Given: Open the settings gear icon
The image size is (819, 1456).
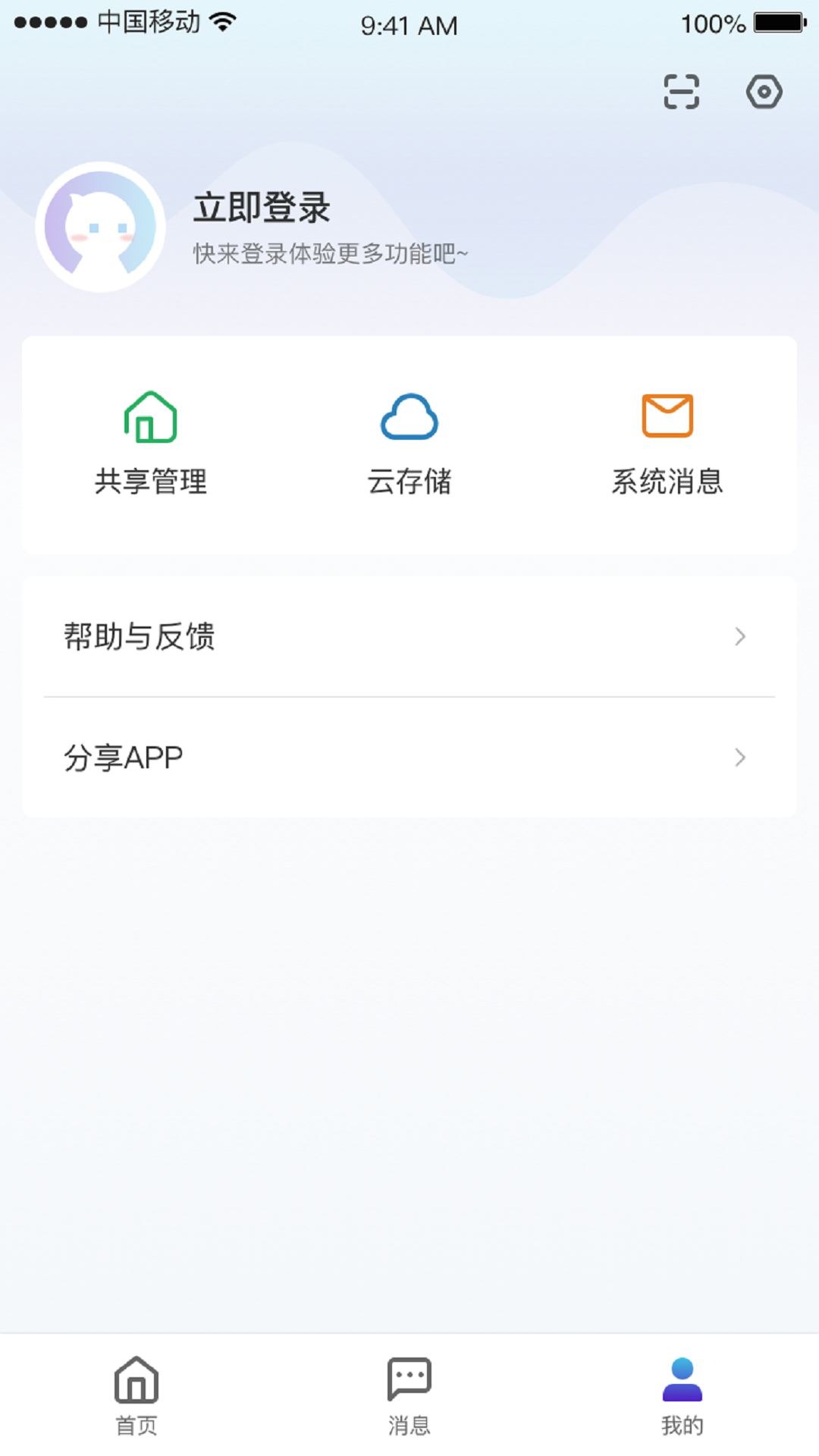Looking at the screenshot, I should [x=764, y=91].
